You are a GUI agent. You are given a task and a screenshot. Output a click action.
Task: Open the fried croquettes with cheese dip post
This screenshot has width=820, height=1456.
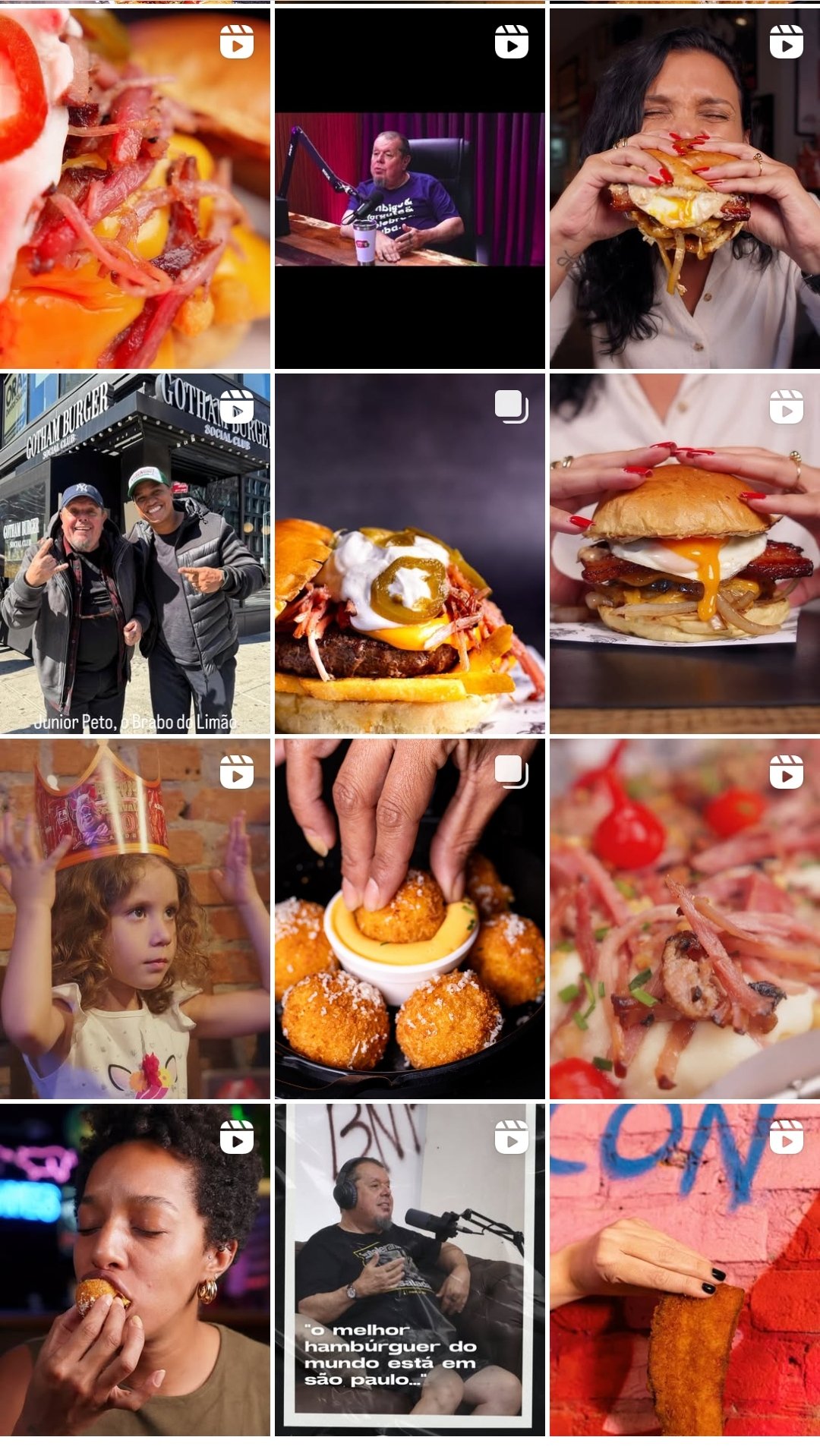coord(409,919)
